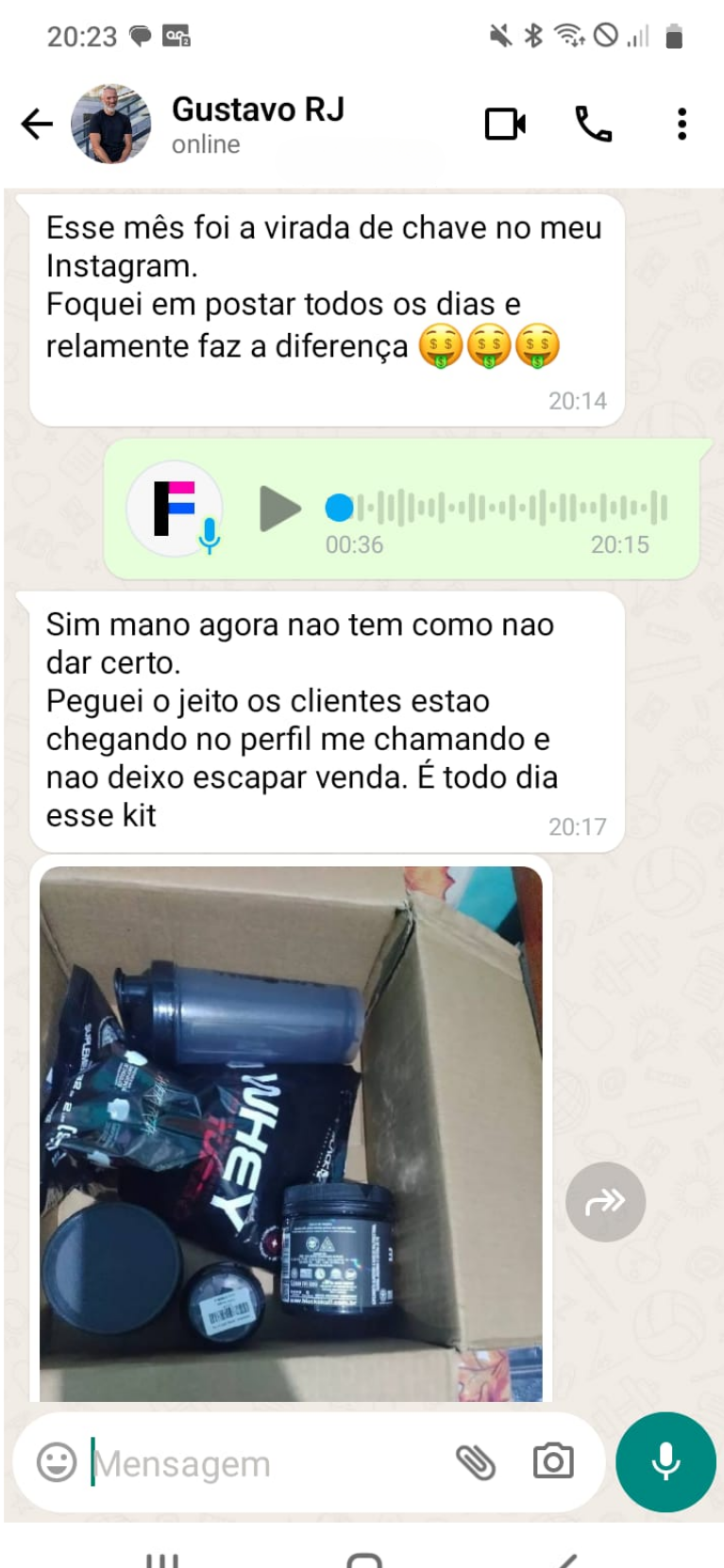This screenshot has width=724, height=1568.
Task: Start a video call with Gustavo RJ
Action: coord(505,124)
